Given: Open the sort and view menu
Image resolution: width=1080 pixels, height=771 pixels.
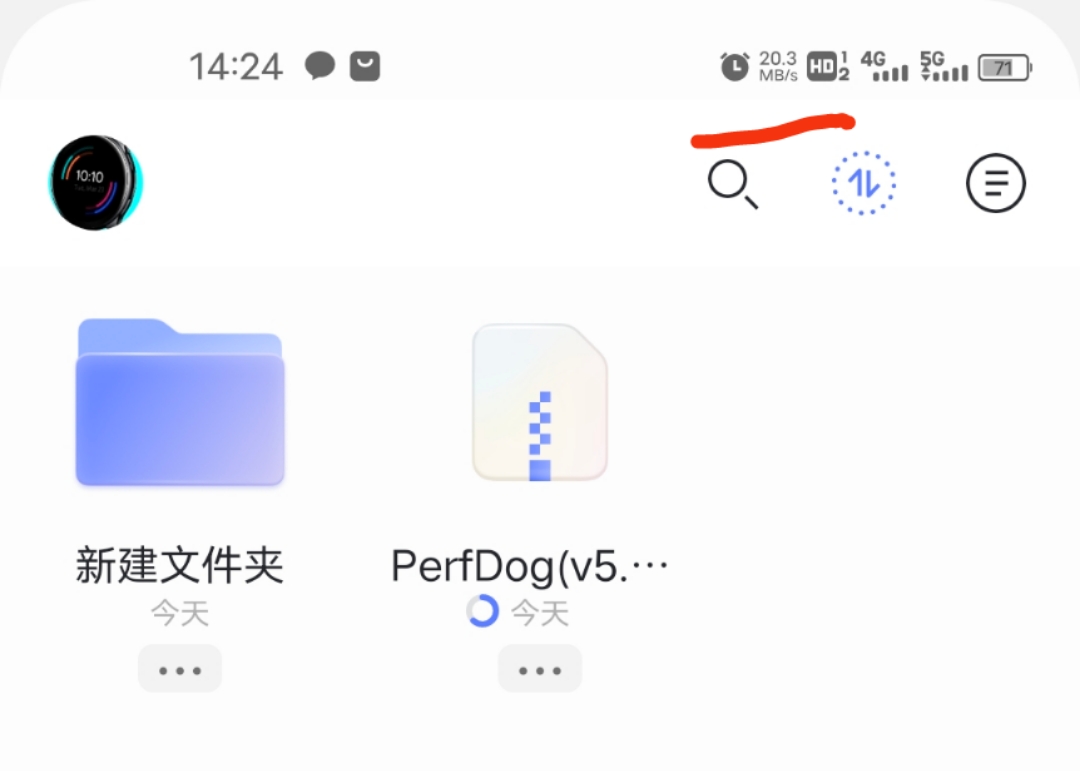Looking at the screenshot, I should tap(996, 184).
